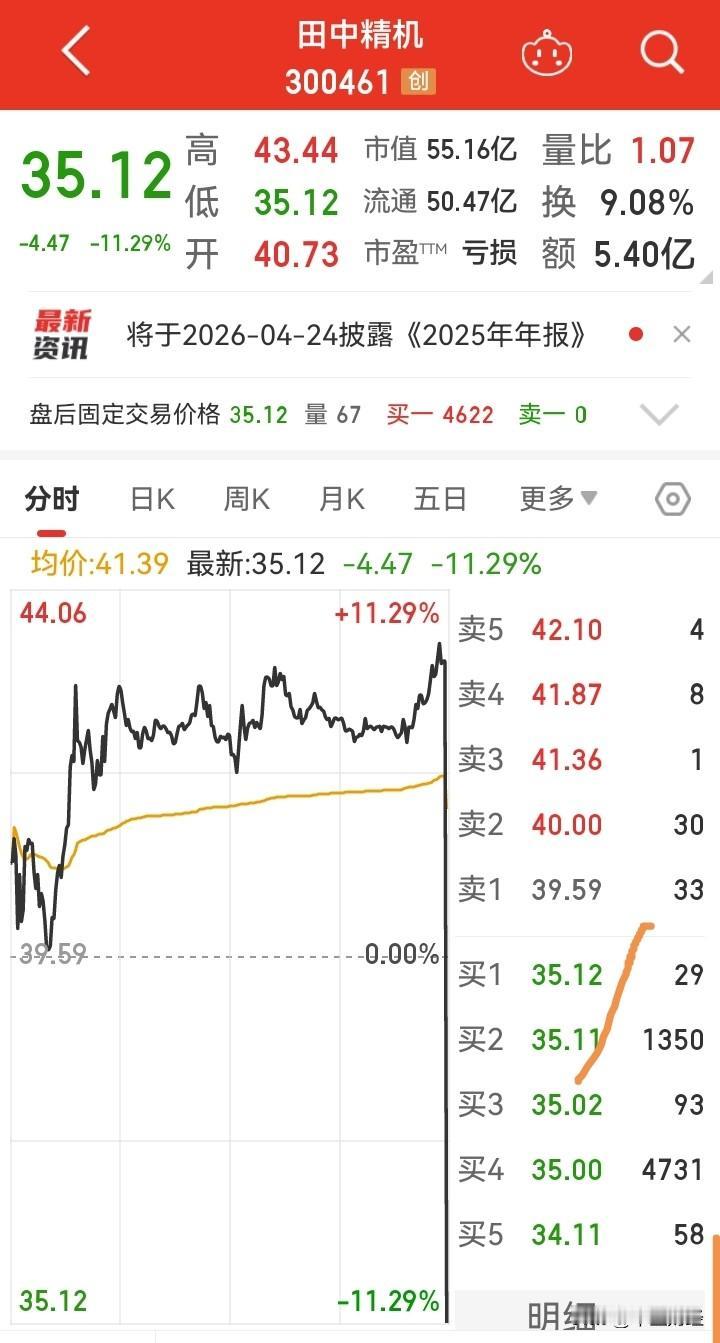Toggle the +11.29% upper range label

point(387,615)
